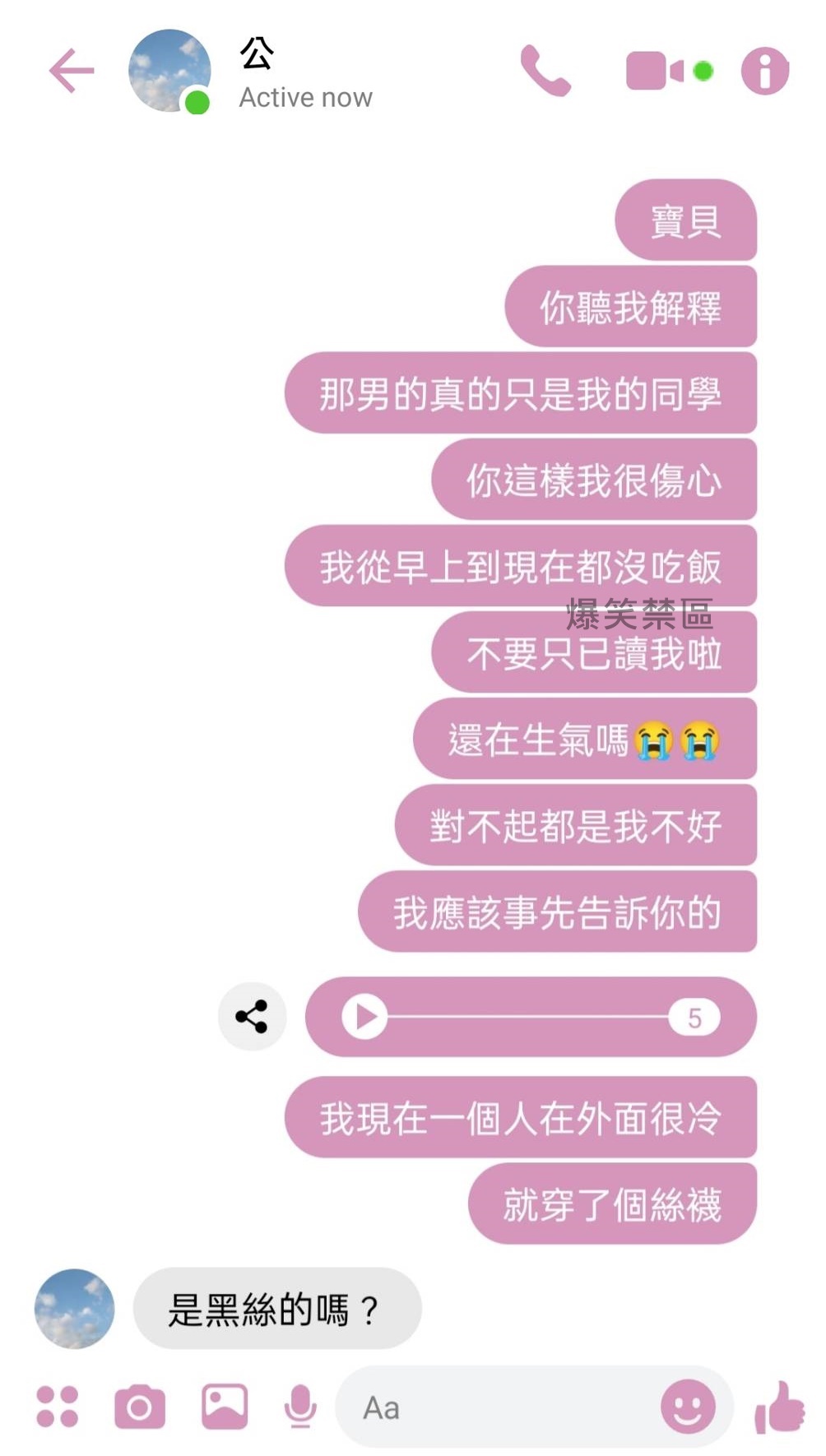This screenshot has height=1456, width=826.
Task: Share the voice message
Action: tap(252, 1017)
